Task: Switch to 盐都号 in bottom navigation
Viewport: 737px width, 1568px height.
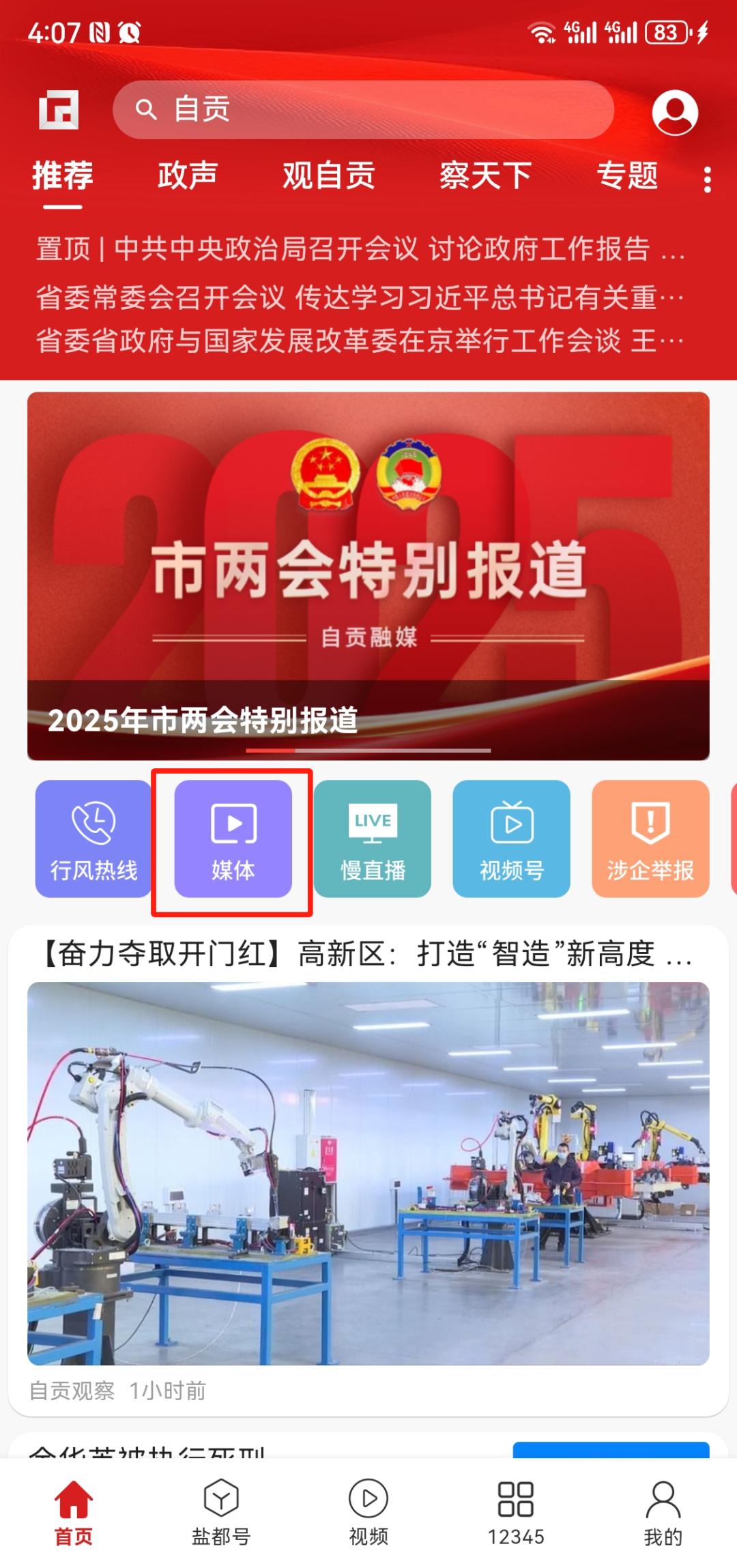Action: point(221,1511)
